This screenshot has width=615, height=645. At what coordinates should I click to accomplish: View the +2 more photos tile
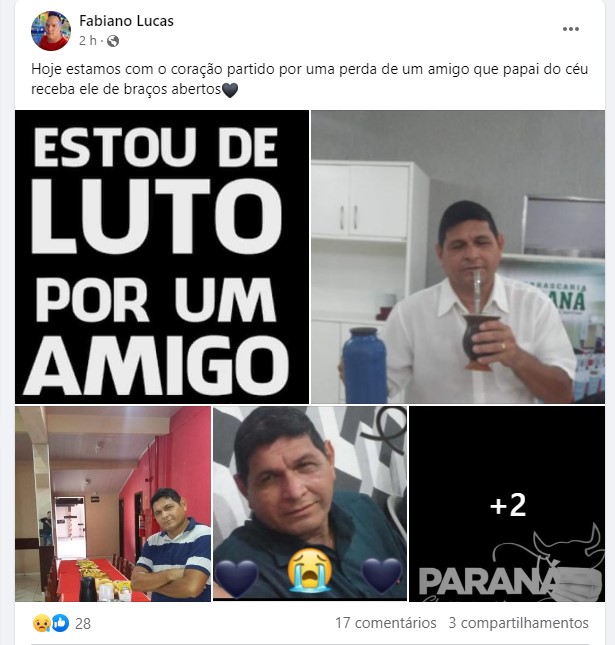(507, 504)
